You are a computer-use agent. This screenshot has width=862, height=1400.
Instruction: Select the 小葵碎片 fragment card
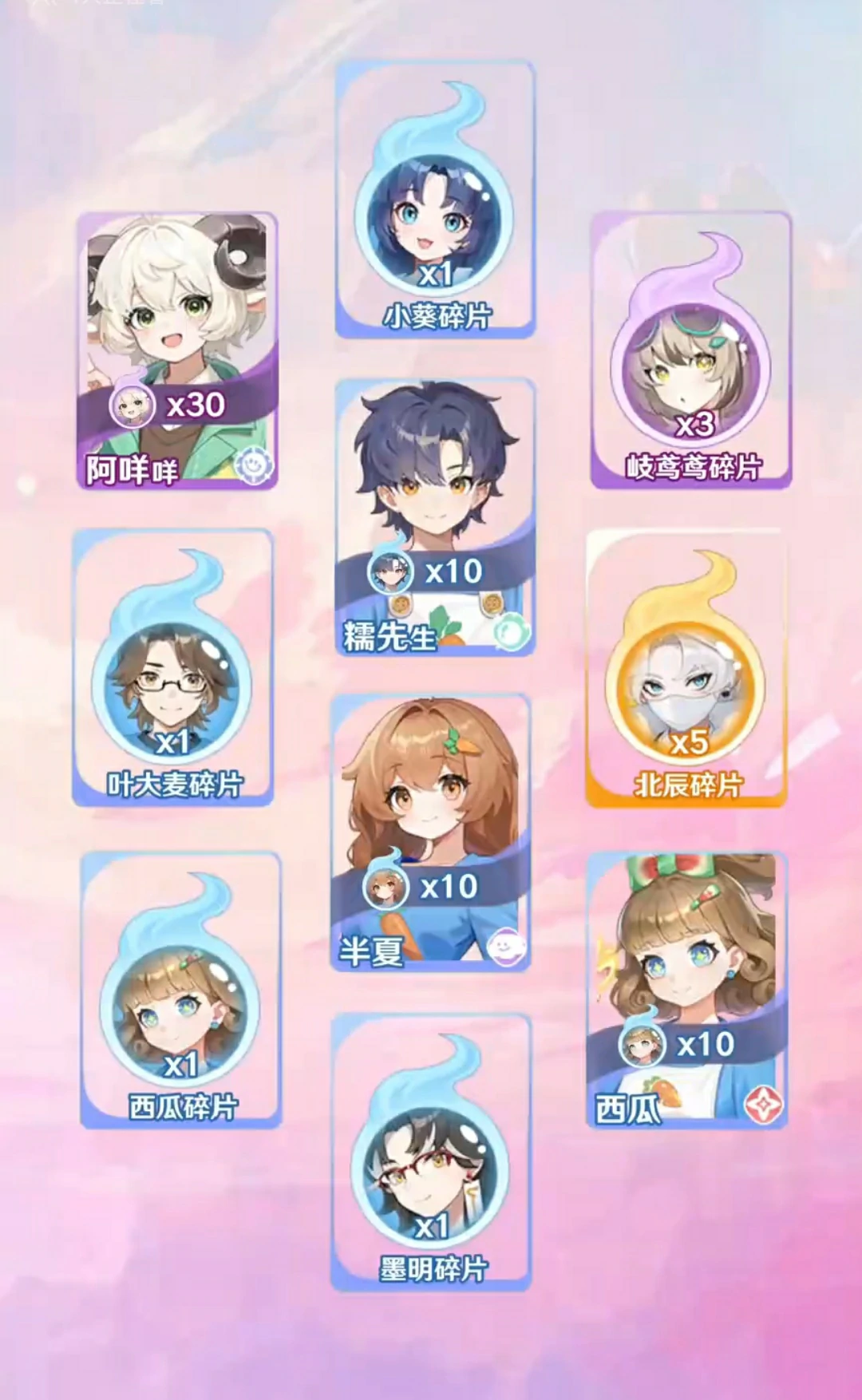(x=435, y=200)
